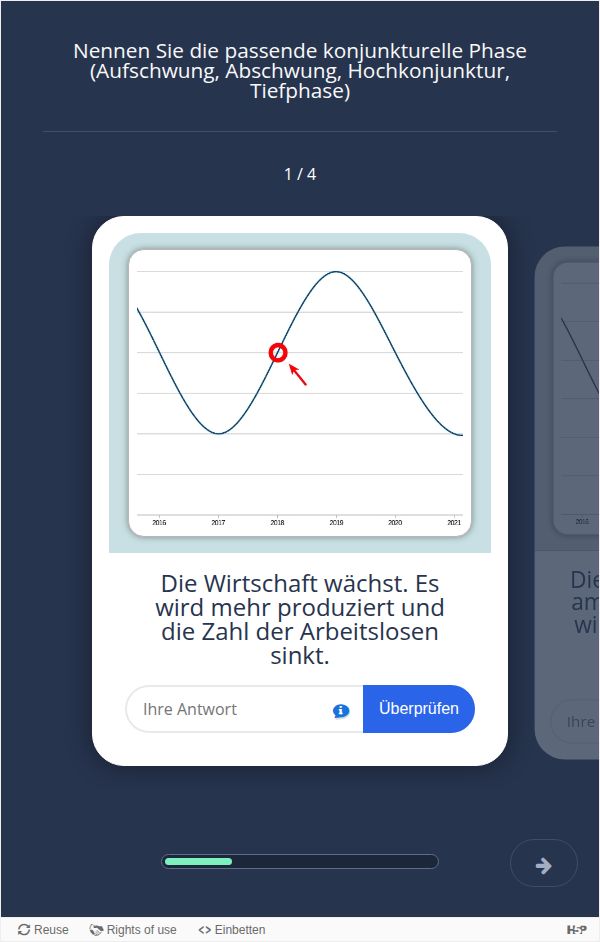Screen dimensions: 600x942
Task: Enlarge the business cycle chart image
Action: pos(300,392)
